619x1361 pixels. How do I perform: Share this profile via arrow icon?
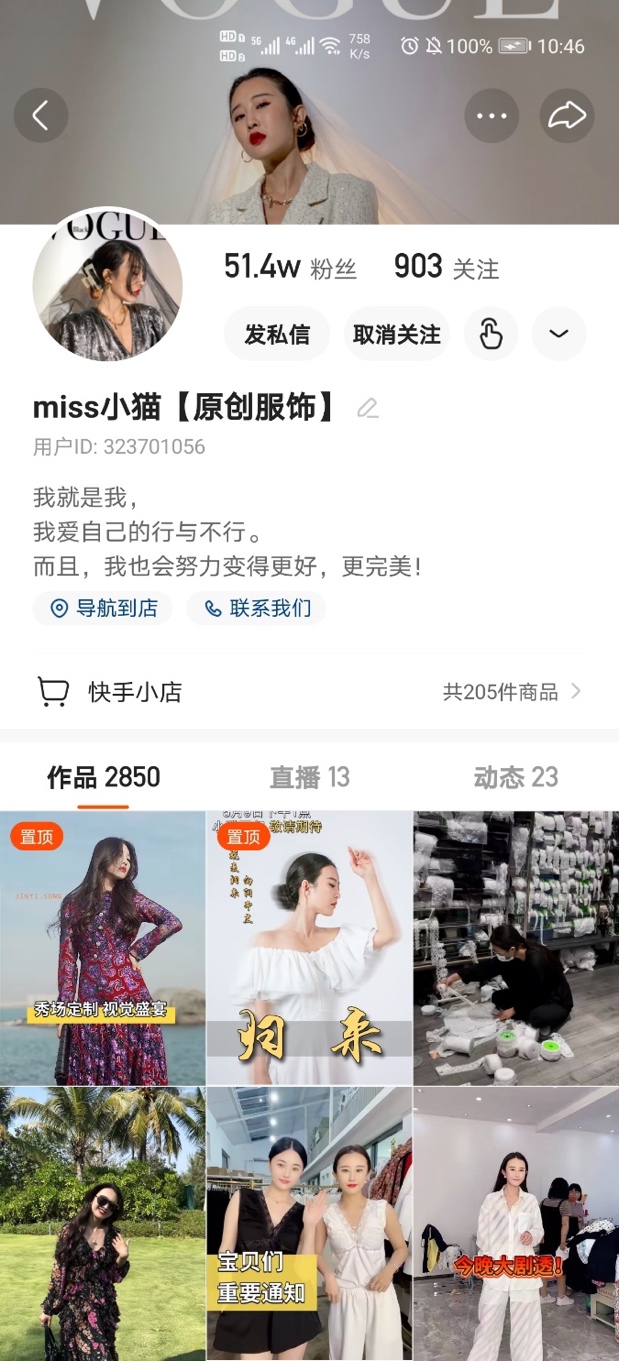(567, 116)
